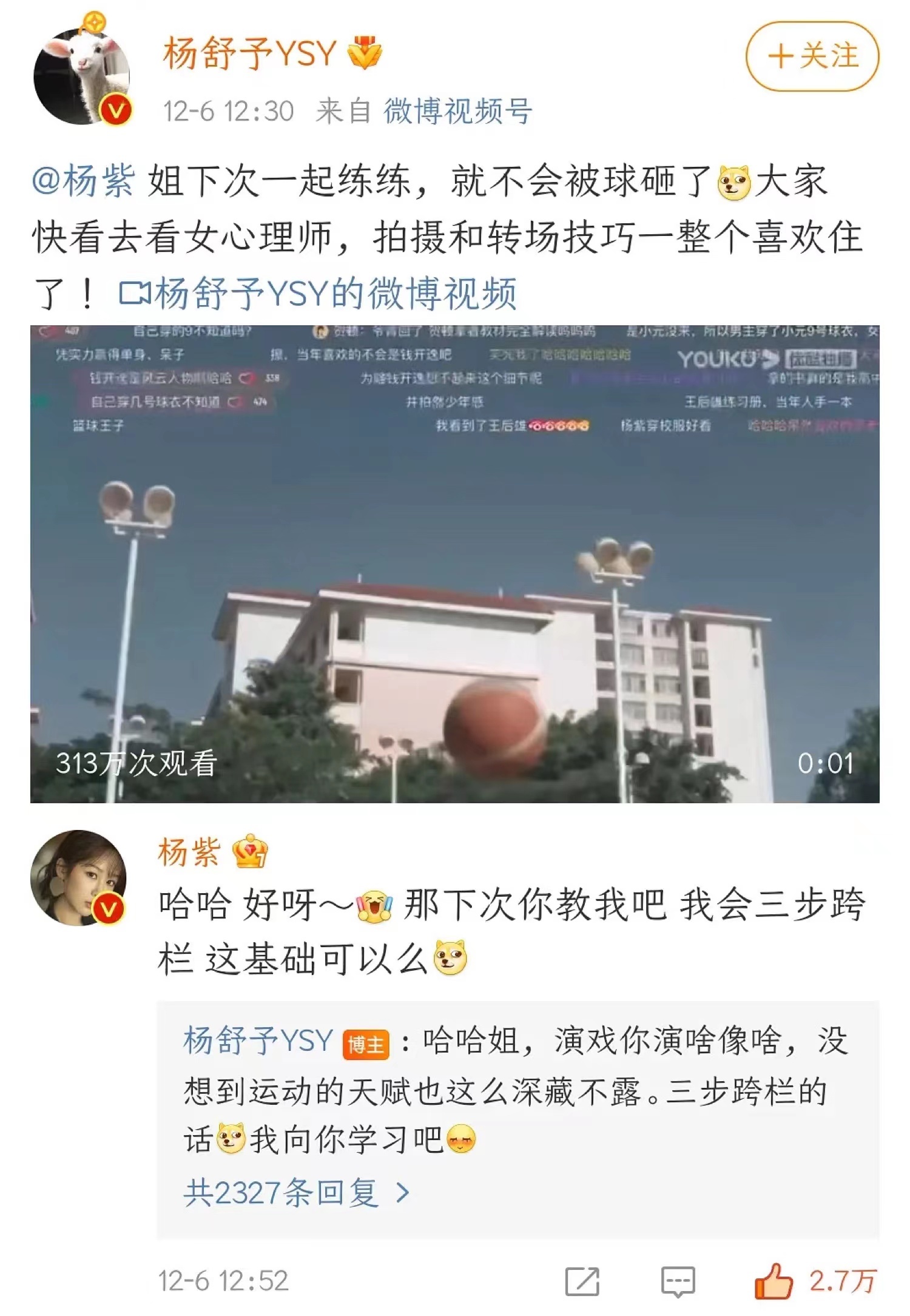
Task: Open the @杨紫 mention in the post
Action: 83,181
